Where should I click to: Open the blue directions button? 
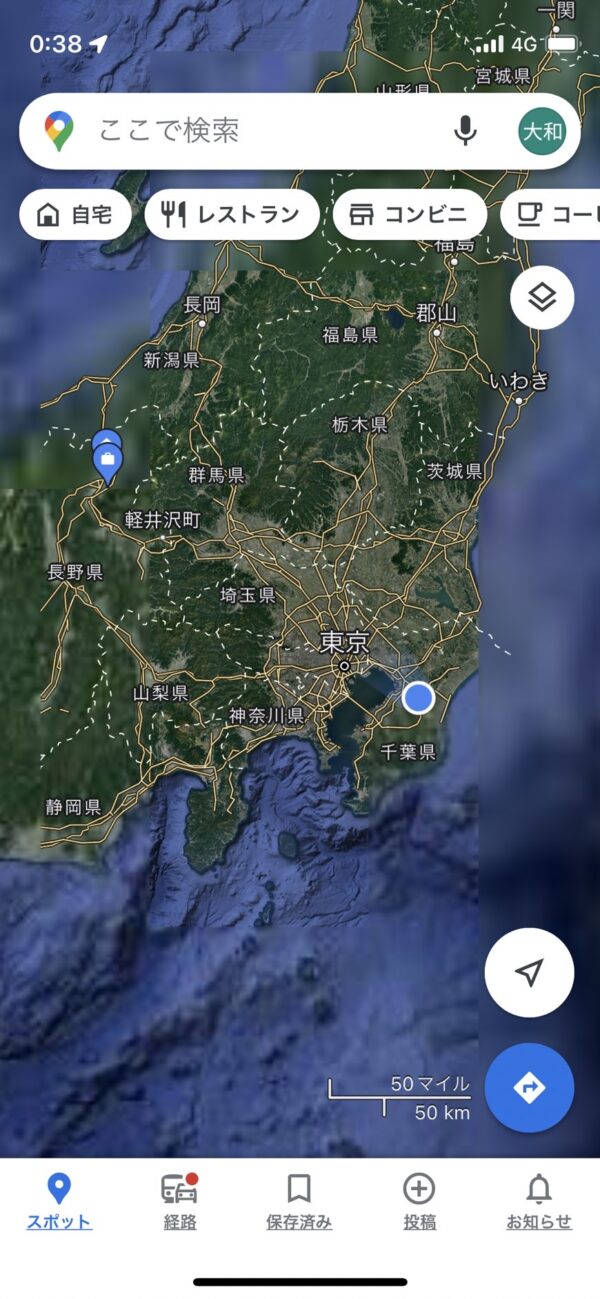click(529, 1087)
